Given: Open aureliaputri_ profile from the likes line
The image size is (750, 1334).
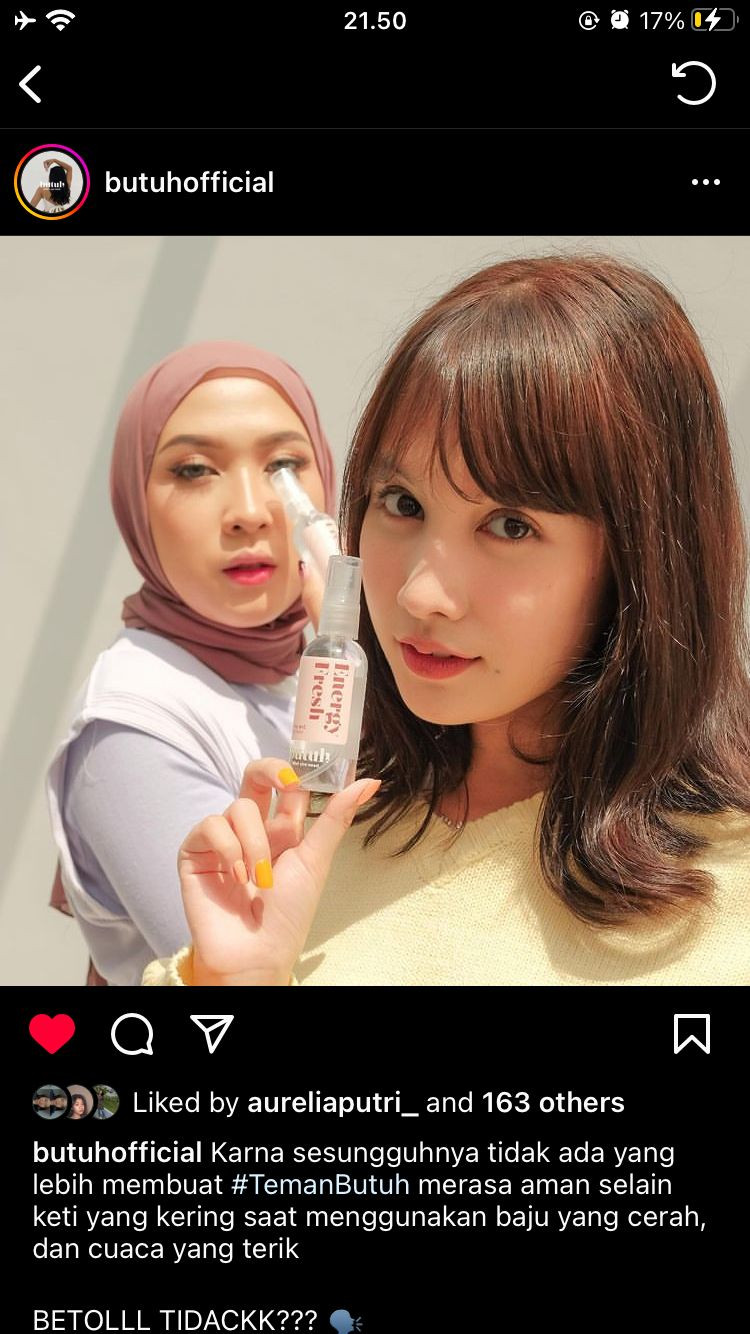Looking at the screenshot, I should 332,1102.
